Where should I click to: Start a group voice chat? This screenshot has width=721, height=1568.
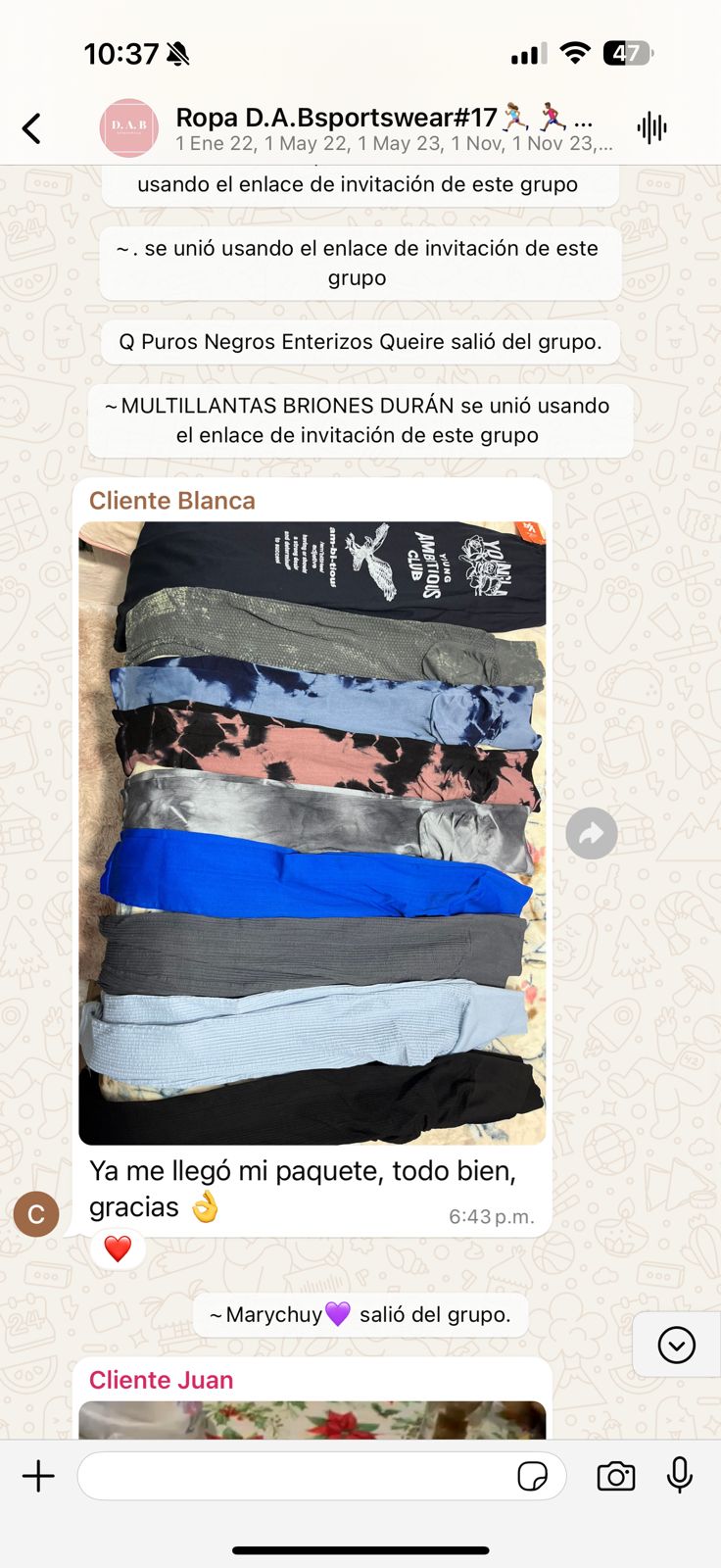point(651,128)
